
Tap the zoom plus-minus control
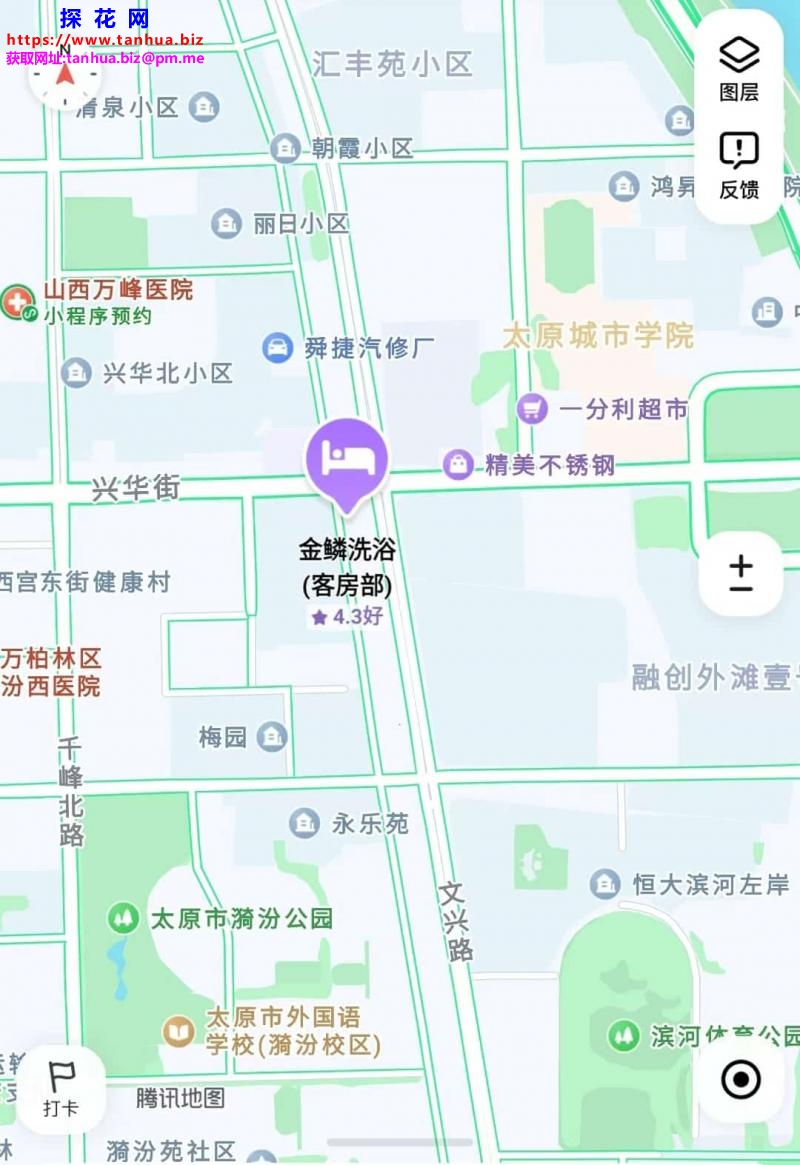pos(740,574)
